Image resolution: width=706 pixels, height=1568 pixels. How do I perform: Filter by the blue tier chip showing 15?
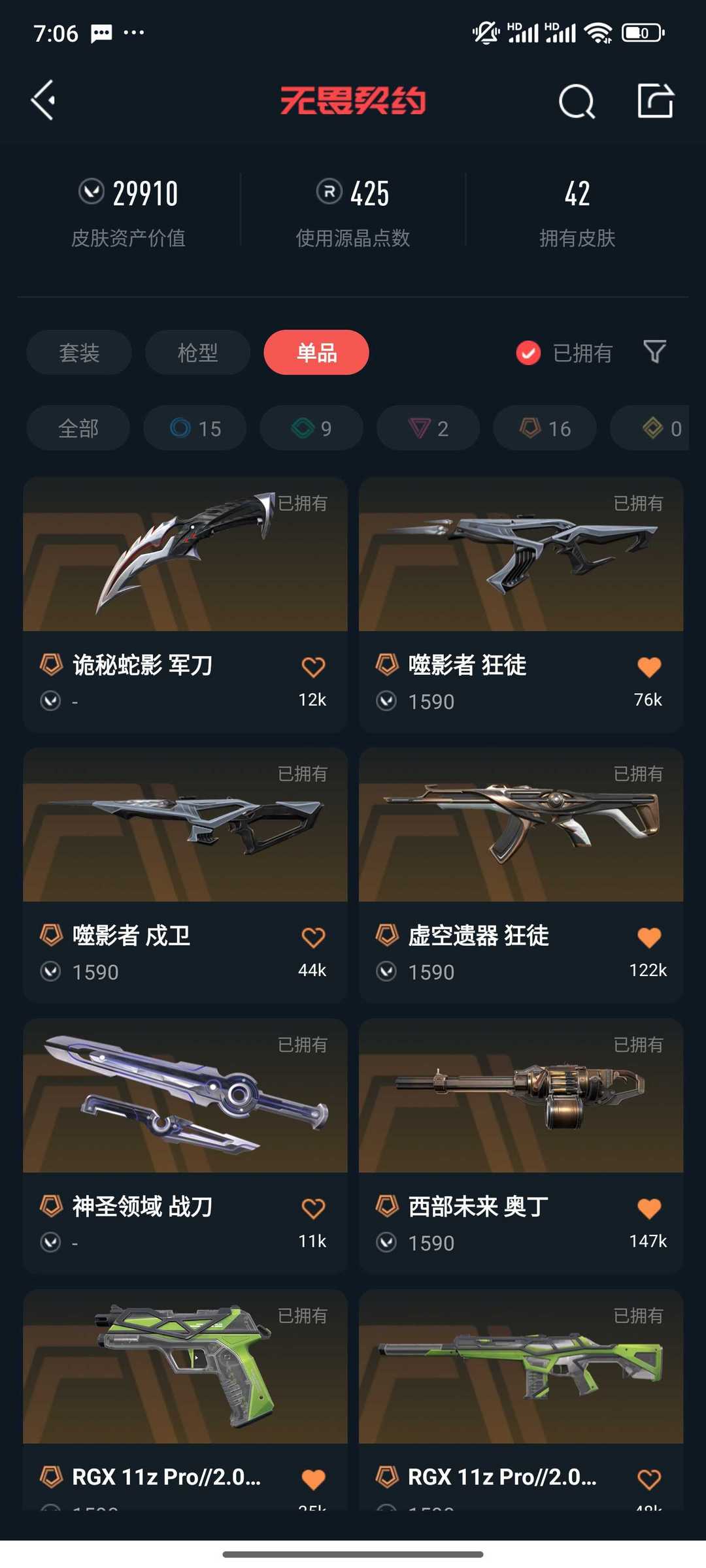point(195,428)
